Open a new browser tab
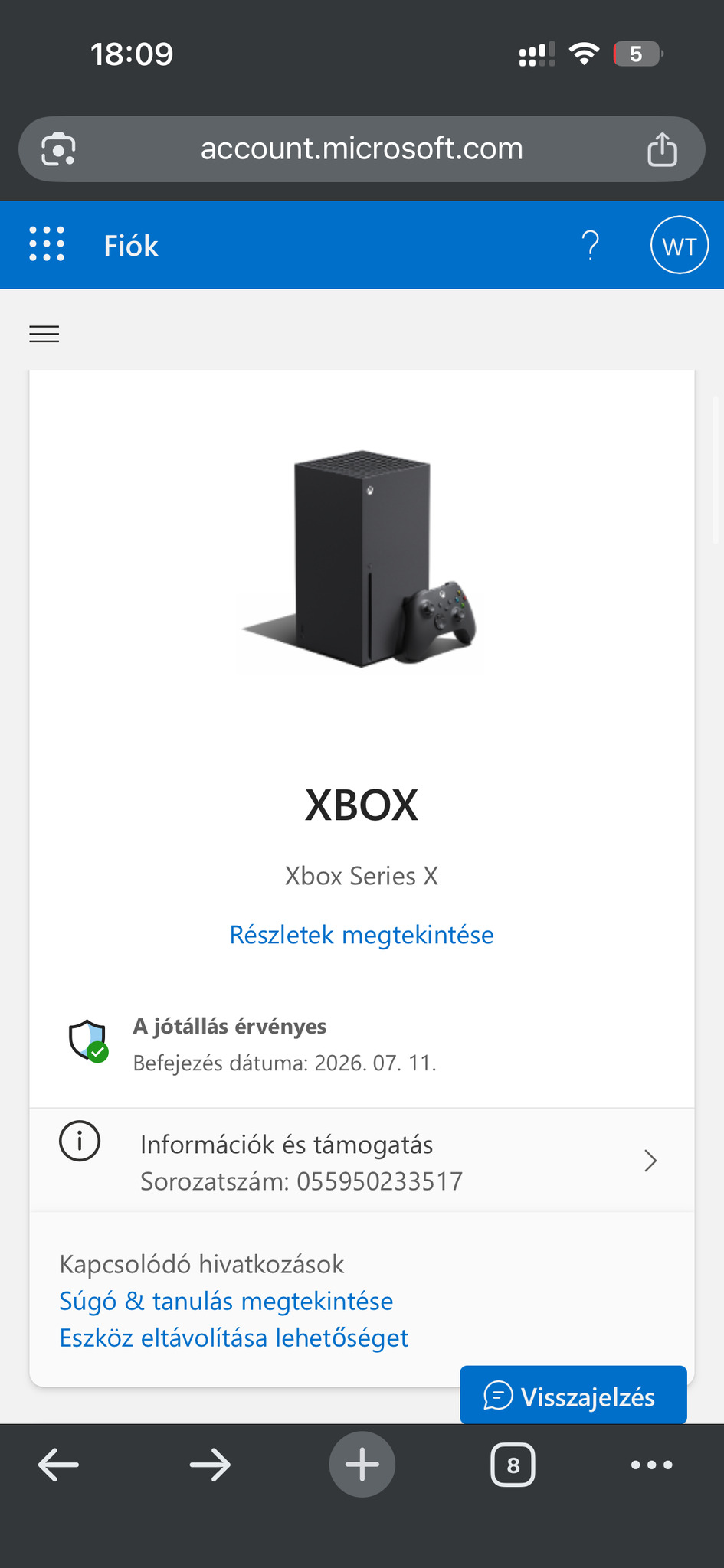This screenshot has width=724, height=1568. [x=362, y=1465]
